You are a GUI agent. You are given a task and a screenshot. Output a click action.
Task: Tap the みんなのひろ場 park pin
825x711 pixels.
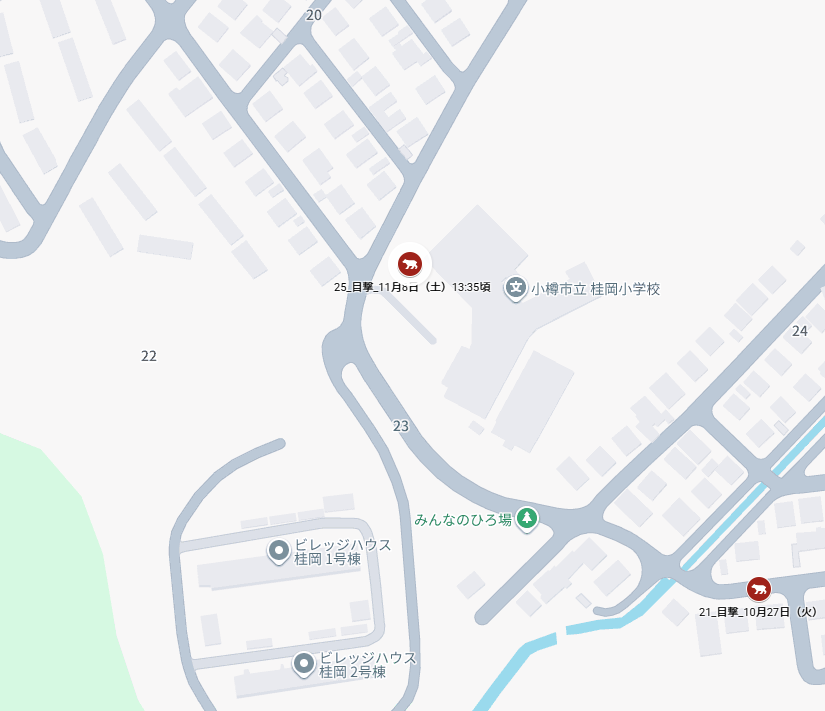[x=527, y=519]
